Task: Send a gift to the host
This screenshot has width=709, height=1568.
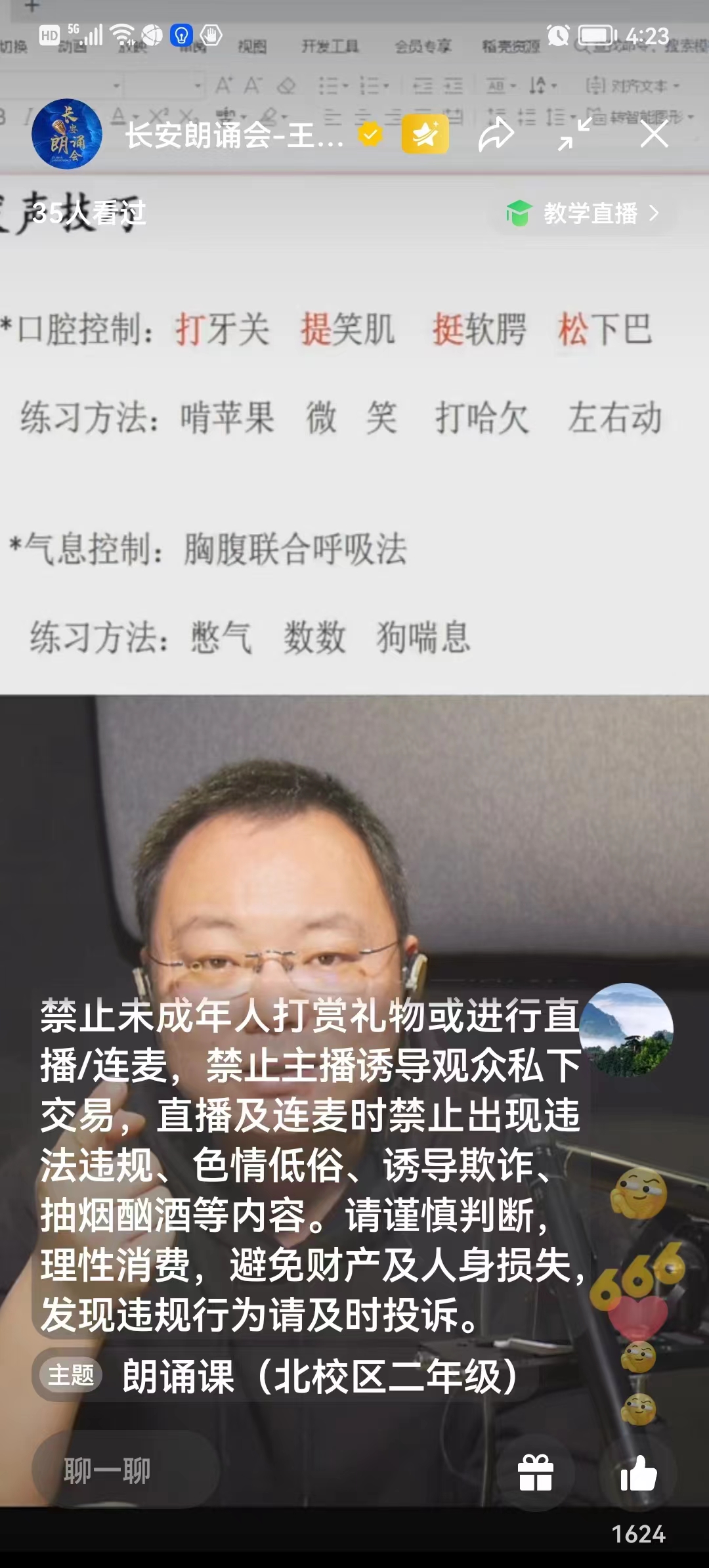Action: (x=536, y=1473)
